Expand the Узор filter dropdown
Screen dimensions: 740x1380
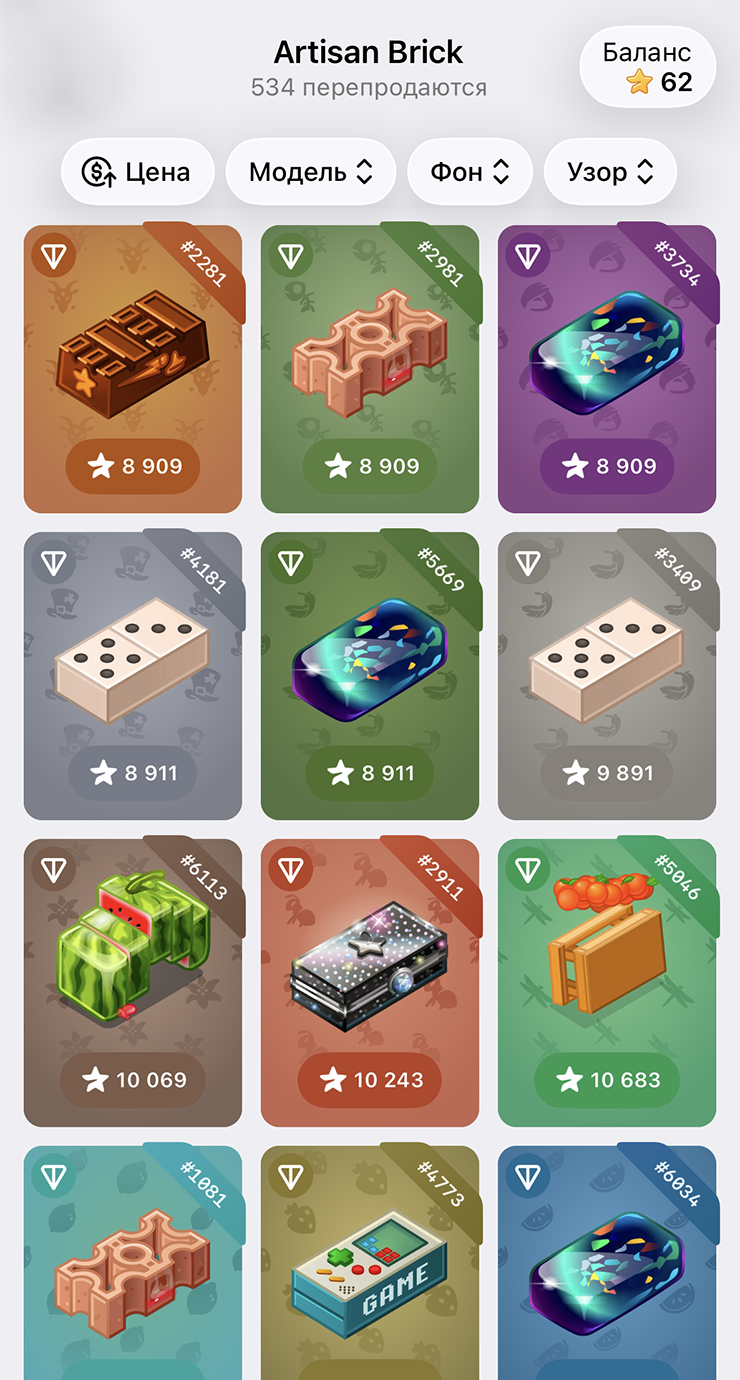[610, 172]
